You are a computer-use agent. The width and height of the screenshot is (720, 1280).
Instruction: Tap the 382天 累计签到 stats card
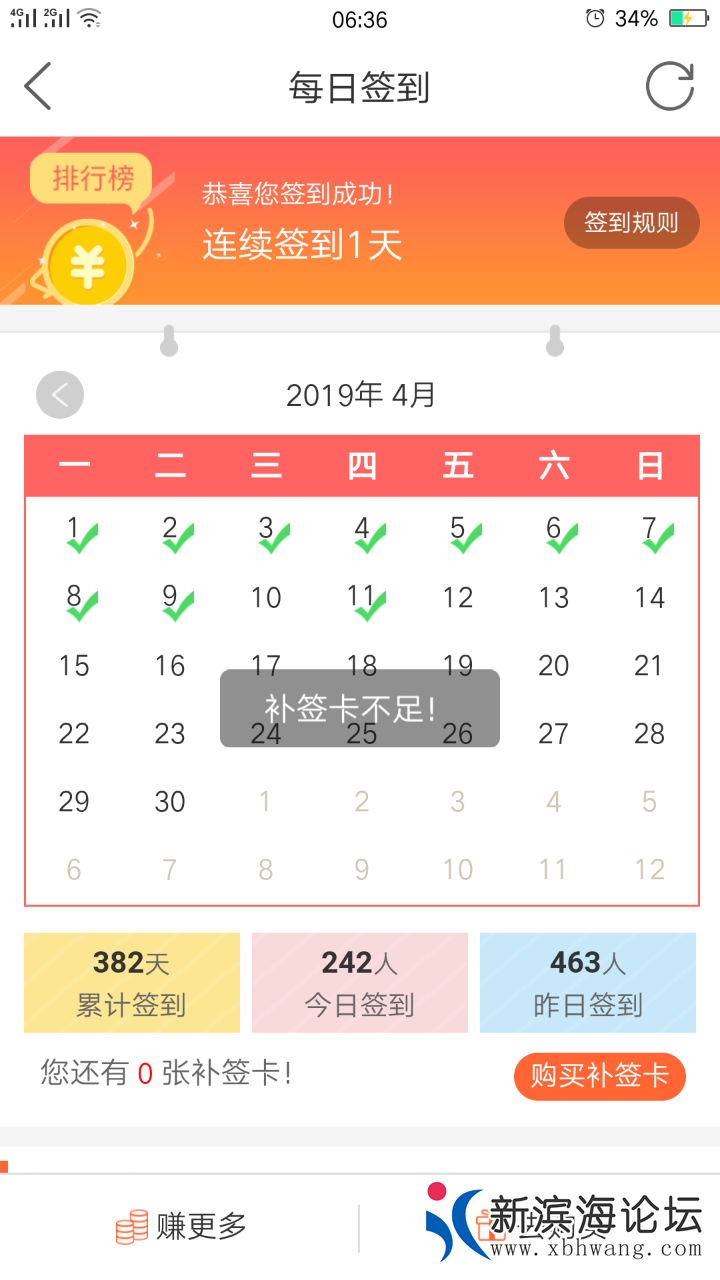pos(131,982)
